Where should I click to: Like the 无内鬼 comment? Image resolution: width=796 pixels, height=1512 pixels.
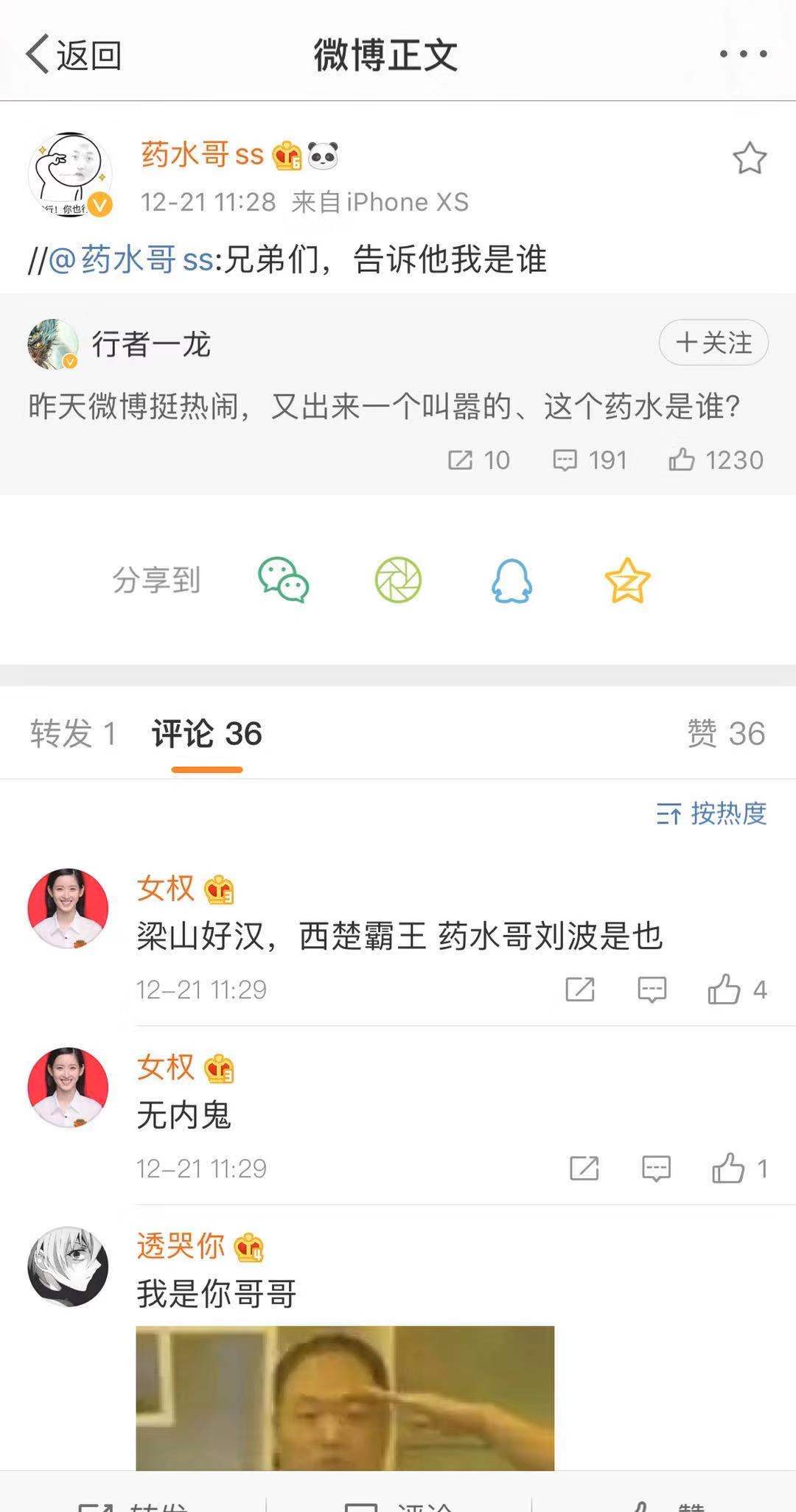[728, 1168]
